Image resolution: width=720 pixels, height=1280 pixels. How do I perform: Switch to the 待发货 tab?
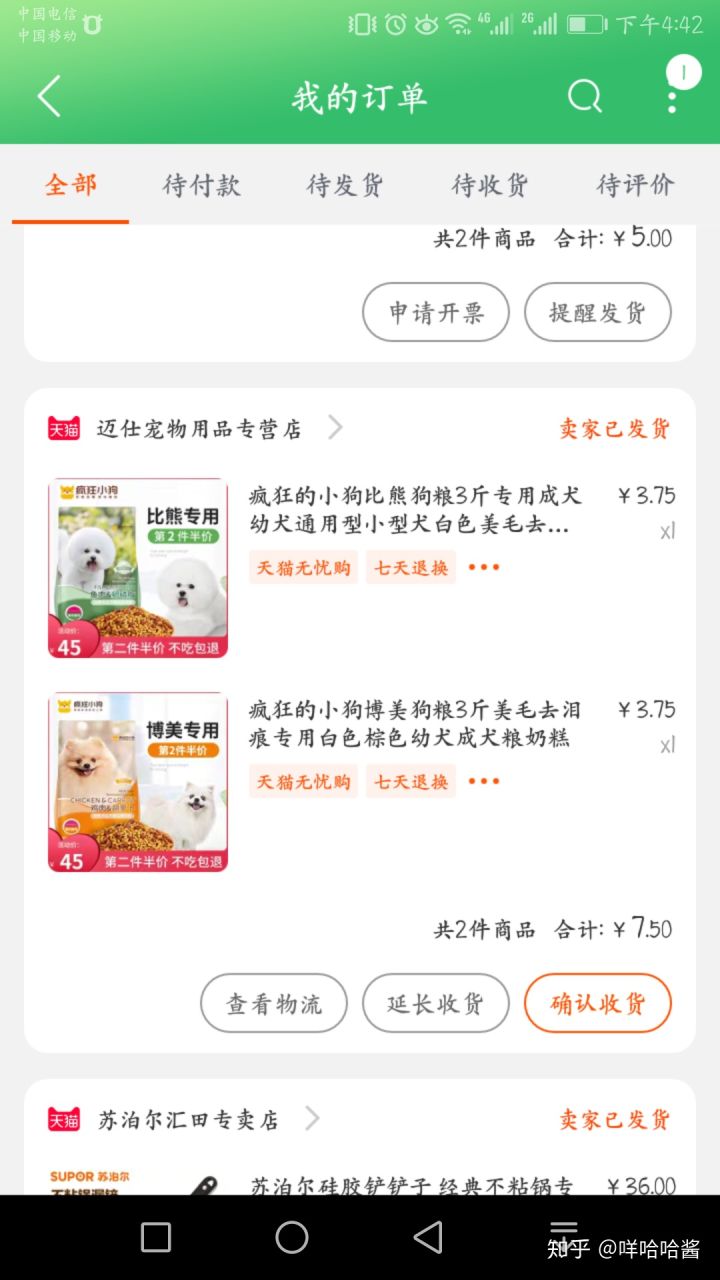click(x=345, y=185)
